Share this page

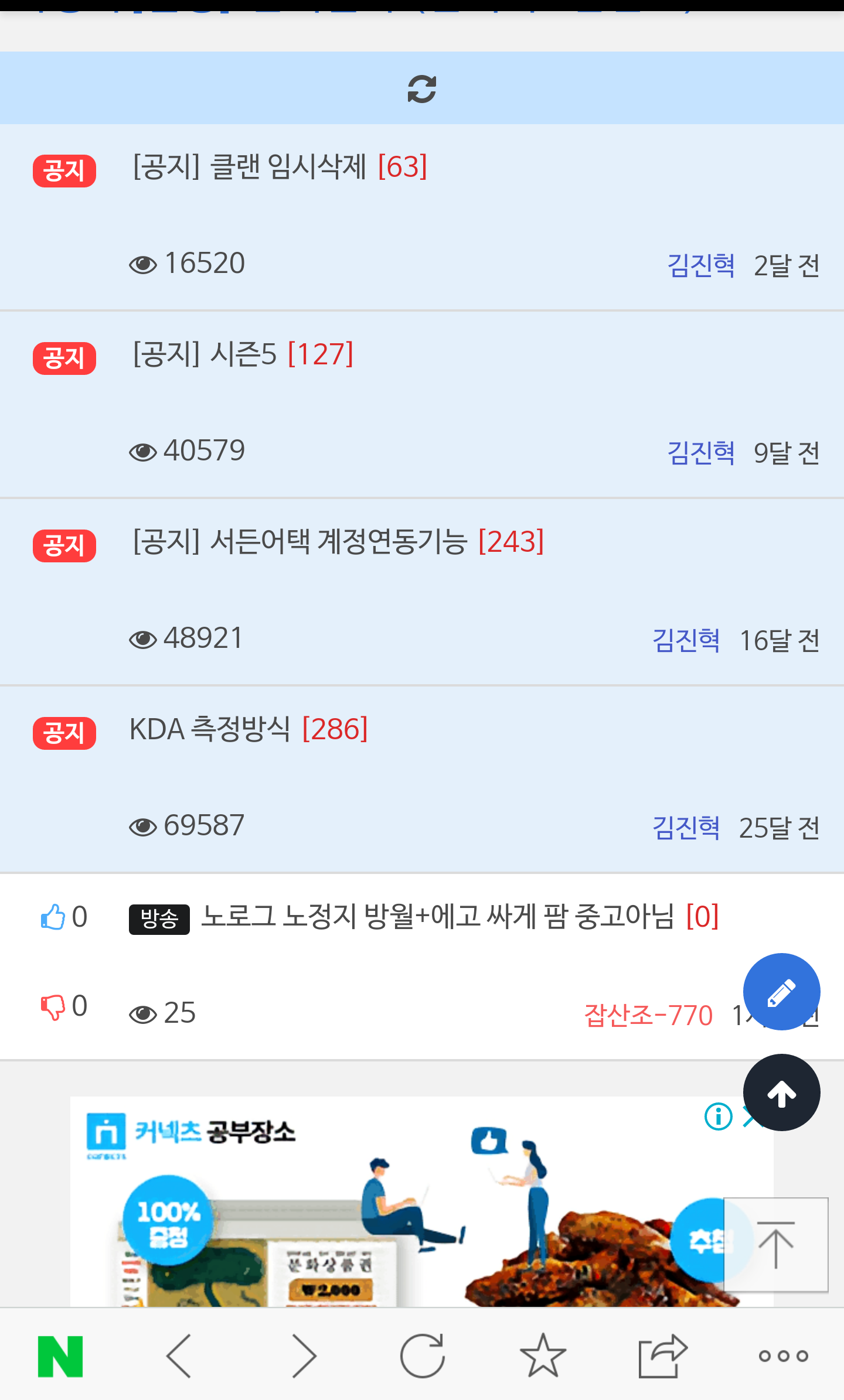click(662, 1356)
